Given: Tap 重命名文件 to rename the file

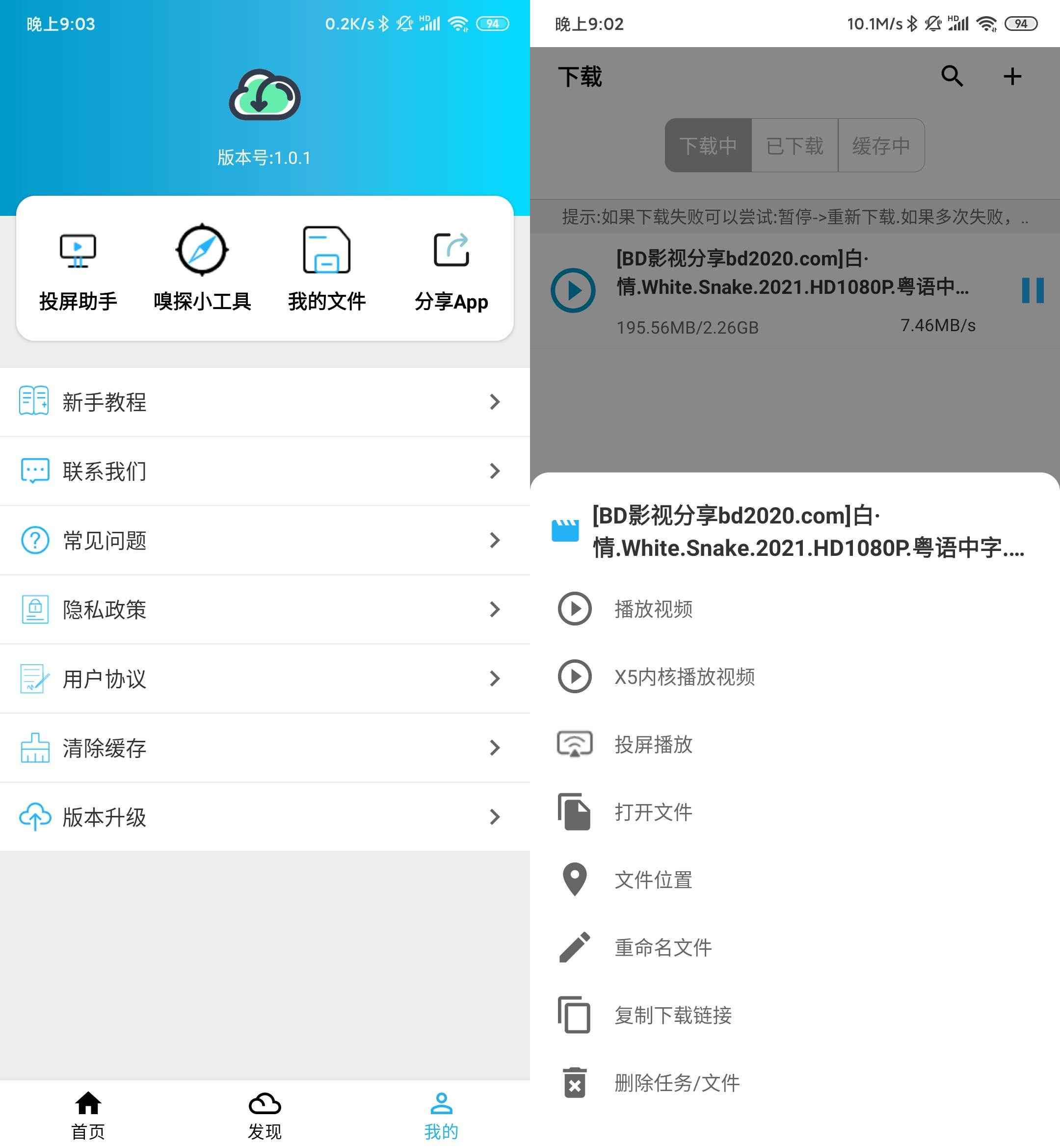Looking at the screenshot, I should click(x=662, y=947).
